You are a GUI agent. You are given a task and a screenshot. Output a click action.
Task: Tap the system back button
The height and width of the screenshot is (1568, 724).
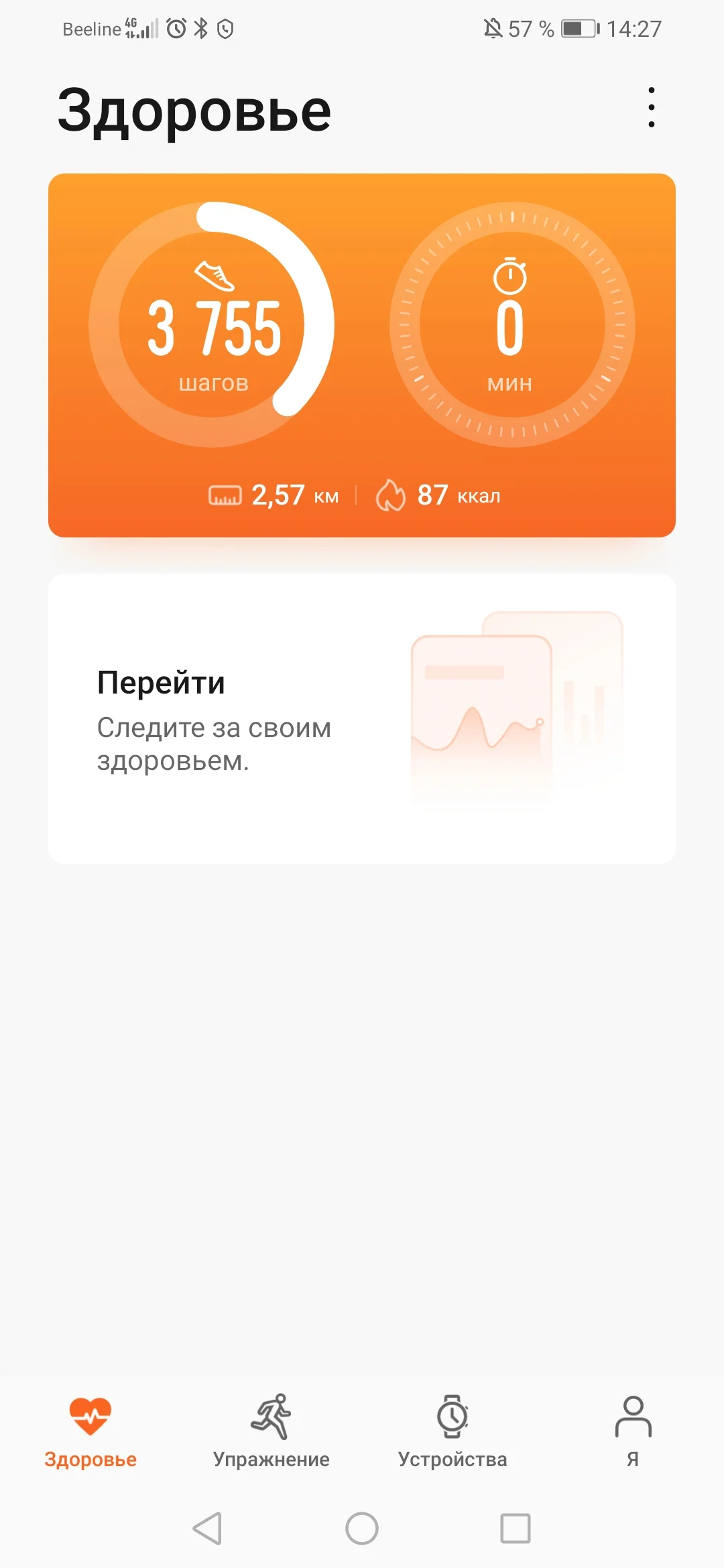(208, 1528)
